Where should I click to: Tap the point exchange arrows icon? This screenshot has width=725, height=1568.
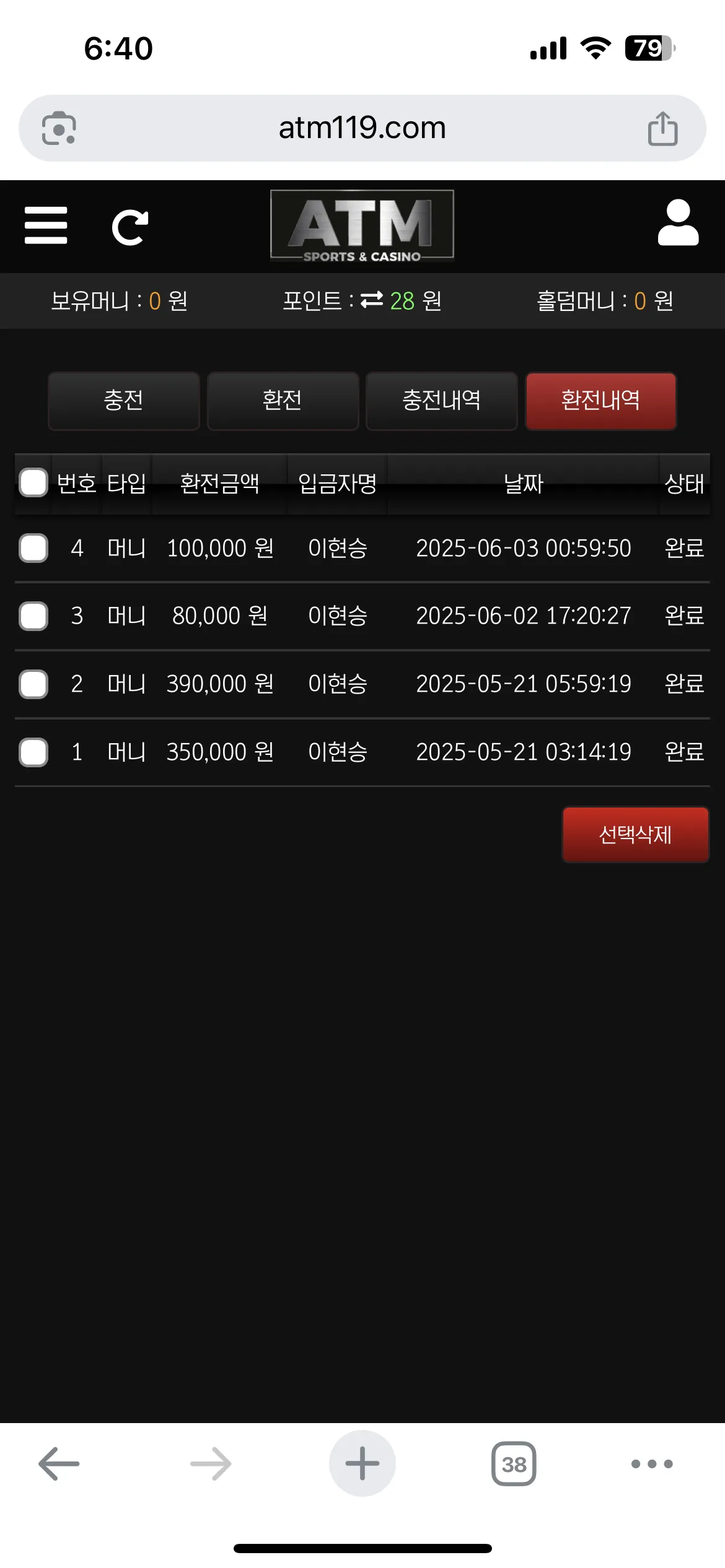372,300
